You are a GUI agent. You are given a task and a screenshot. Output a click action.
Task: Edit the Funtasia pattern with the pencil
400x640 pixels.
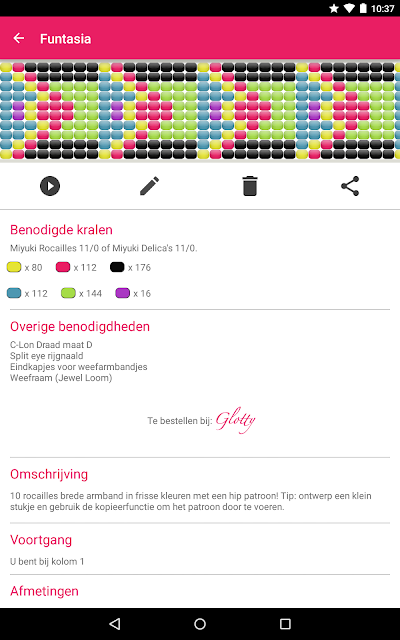(150, 186)
